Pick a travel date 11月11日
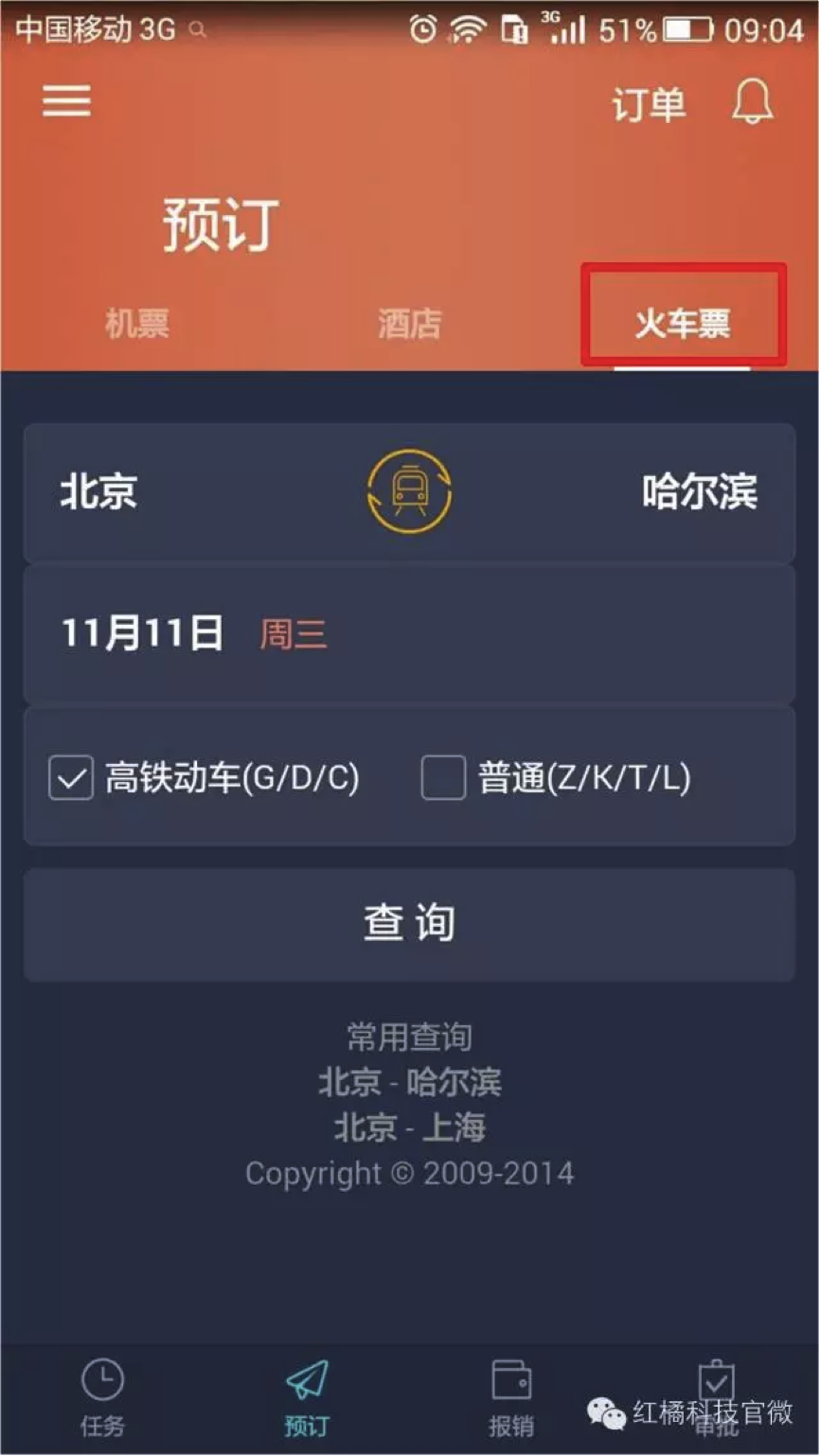 point(142,632)
